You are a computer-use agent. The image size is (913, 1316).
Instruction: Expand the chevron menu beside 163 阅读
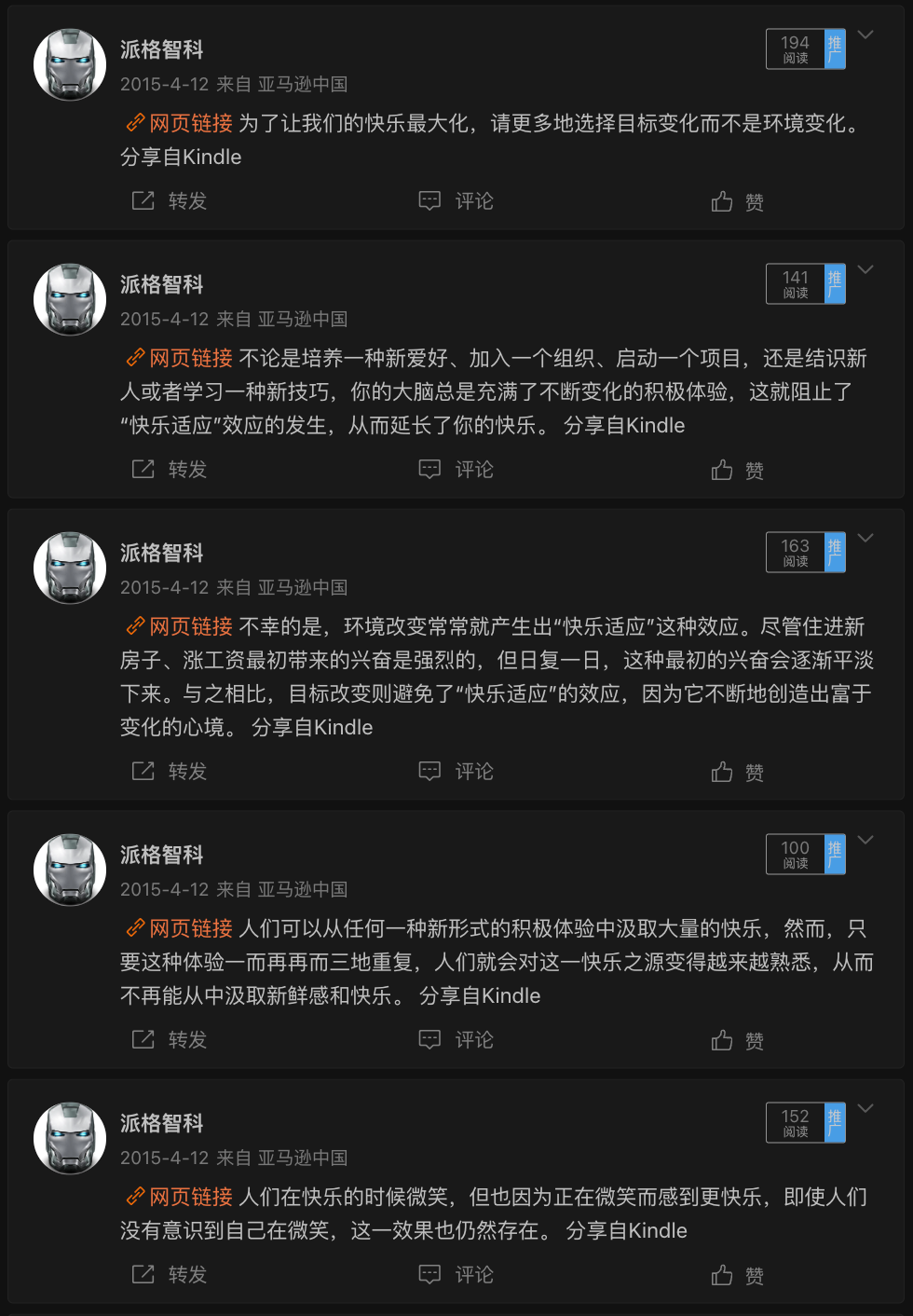(865, 539)
